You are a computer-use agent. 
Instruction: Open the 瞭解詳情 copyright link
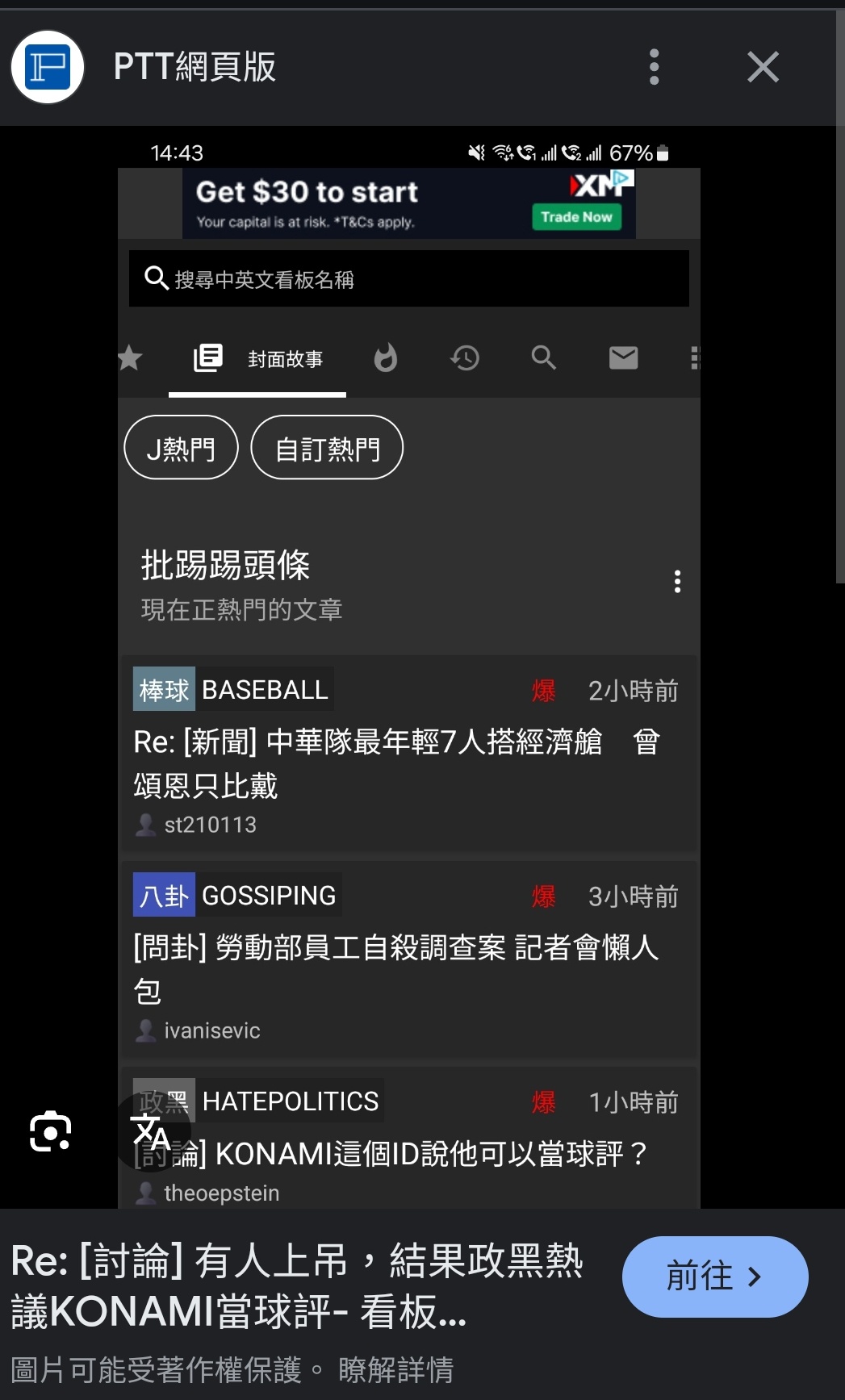click(x=395, y=1369)
